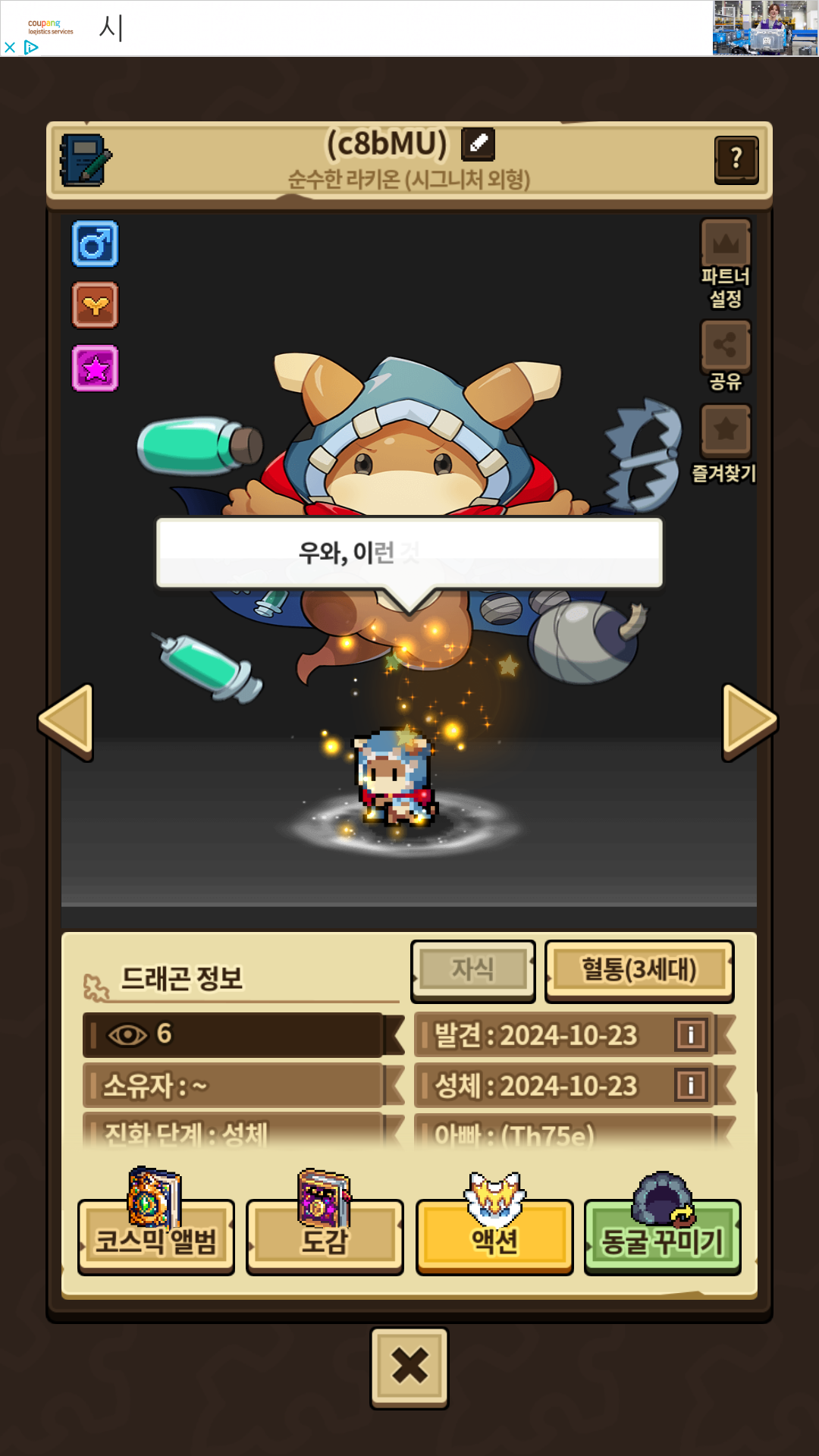Go to next dragon with right arrow
819x1456 pixels.
pyautogui.click(x=749, y=722)
